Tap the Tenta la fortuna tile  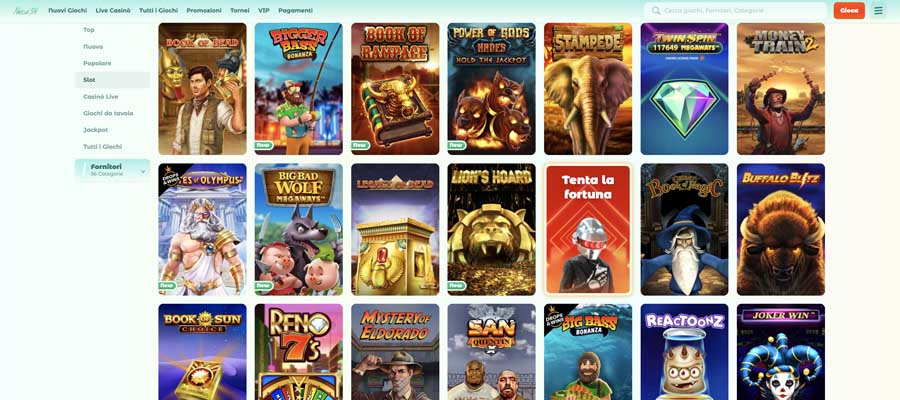coord(587,229)
